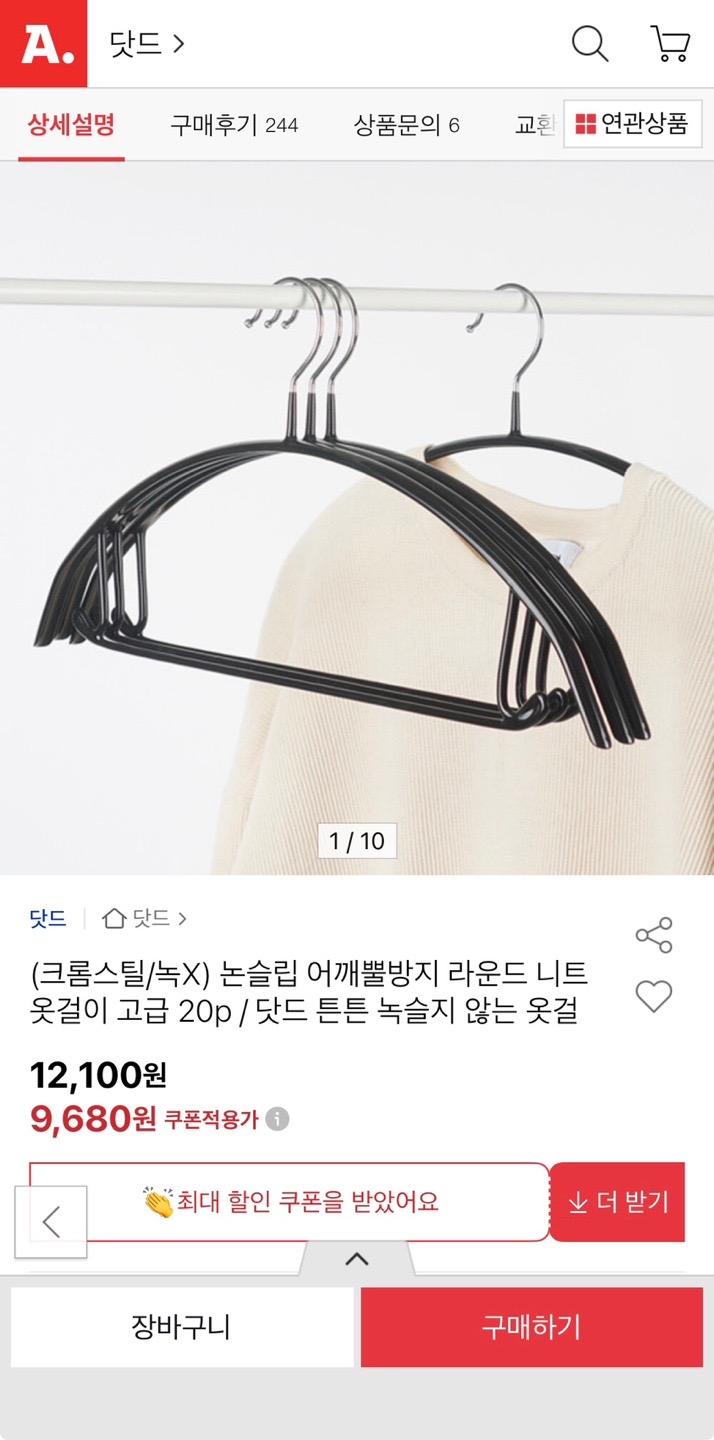Viewport: 714px width, 1440px height.
Task: Show info about 쿠폰적용가
Action: (x=279, y=1119)
